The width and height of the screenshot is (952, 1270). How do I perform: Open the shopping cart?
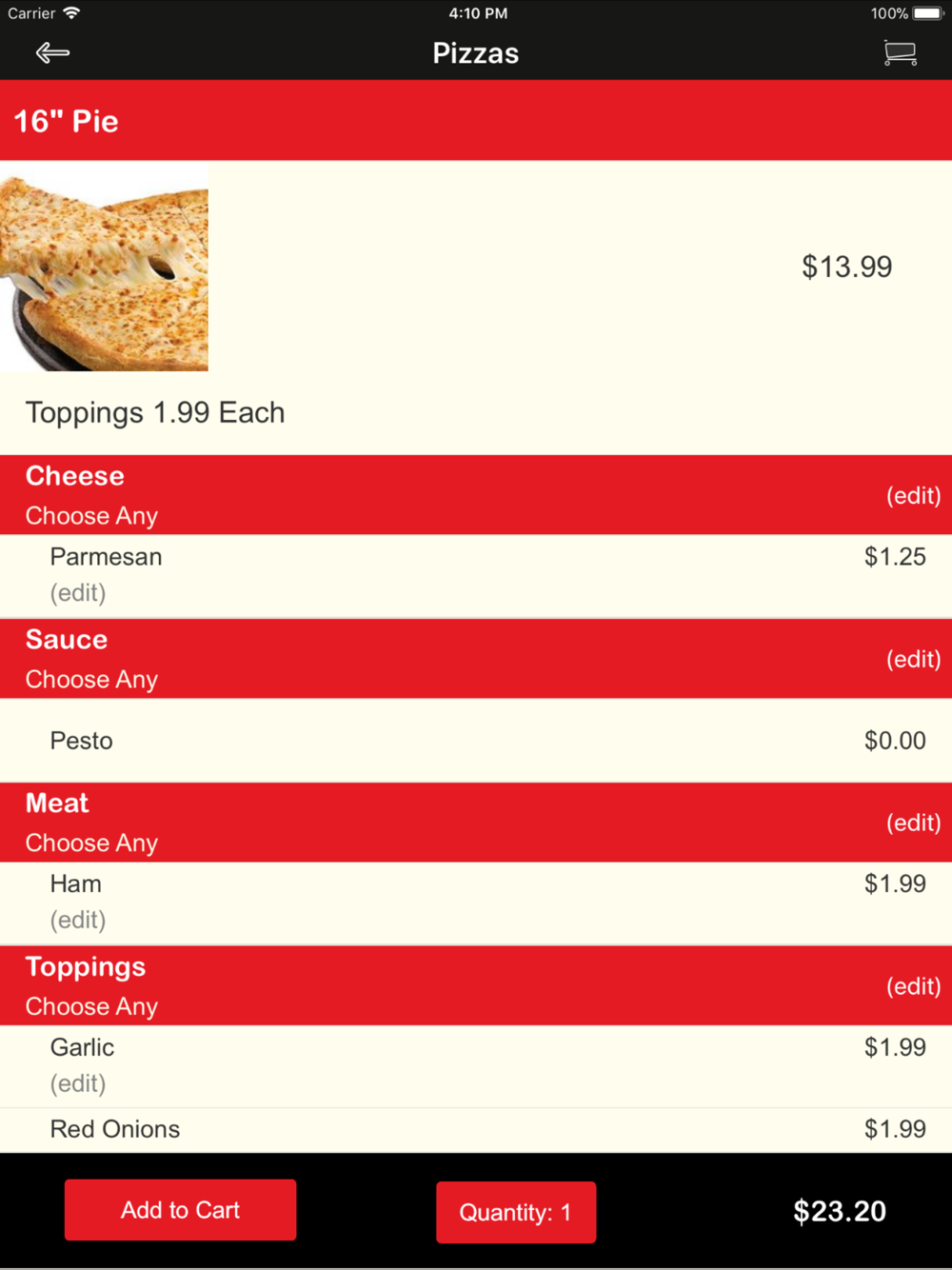click(900, 53)
